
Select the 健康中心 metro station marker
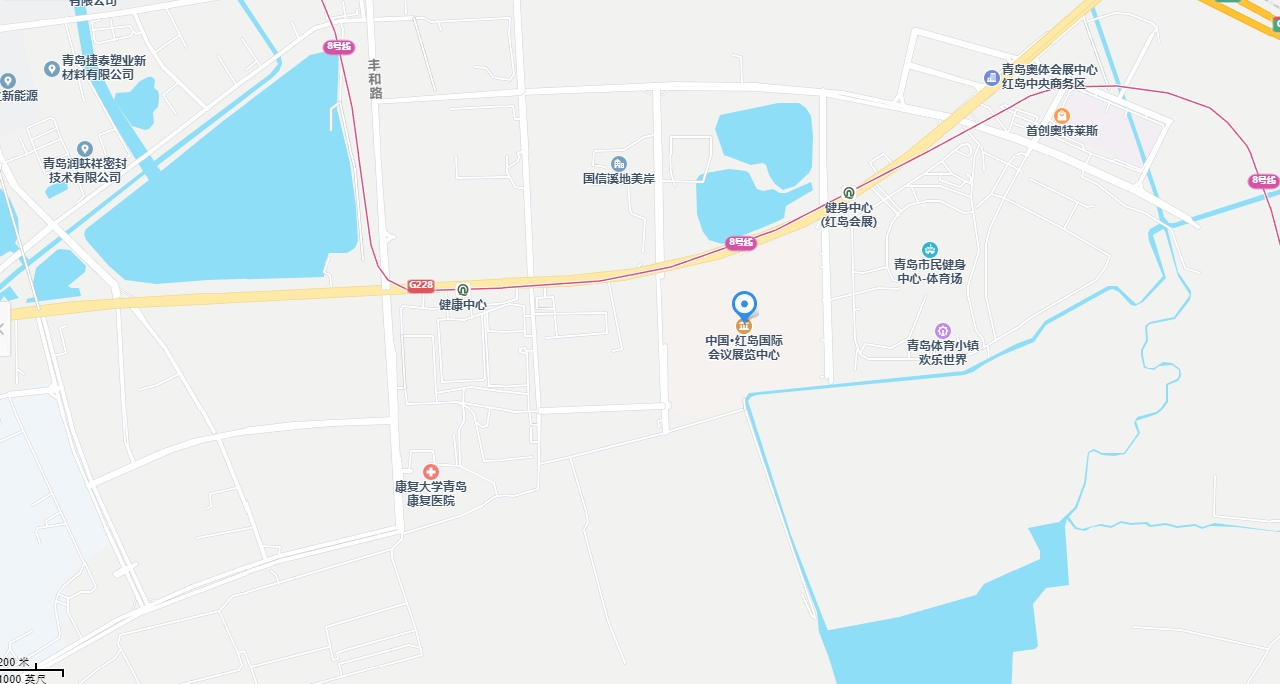pos(462,289)
